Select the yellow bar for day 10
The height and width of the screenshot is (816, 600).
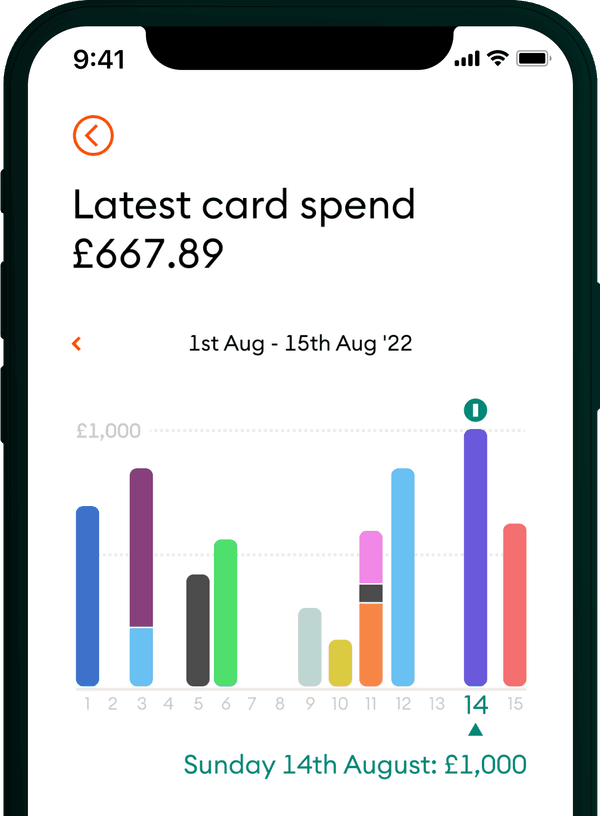(340, 662)
